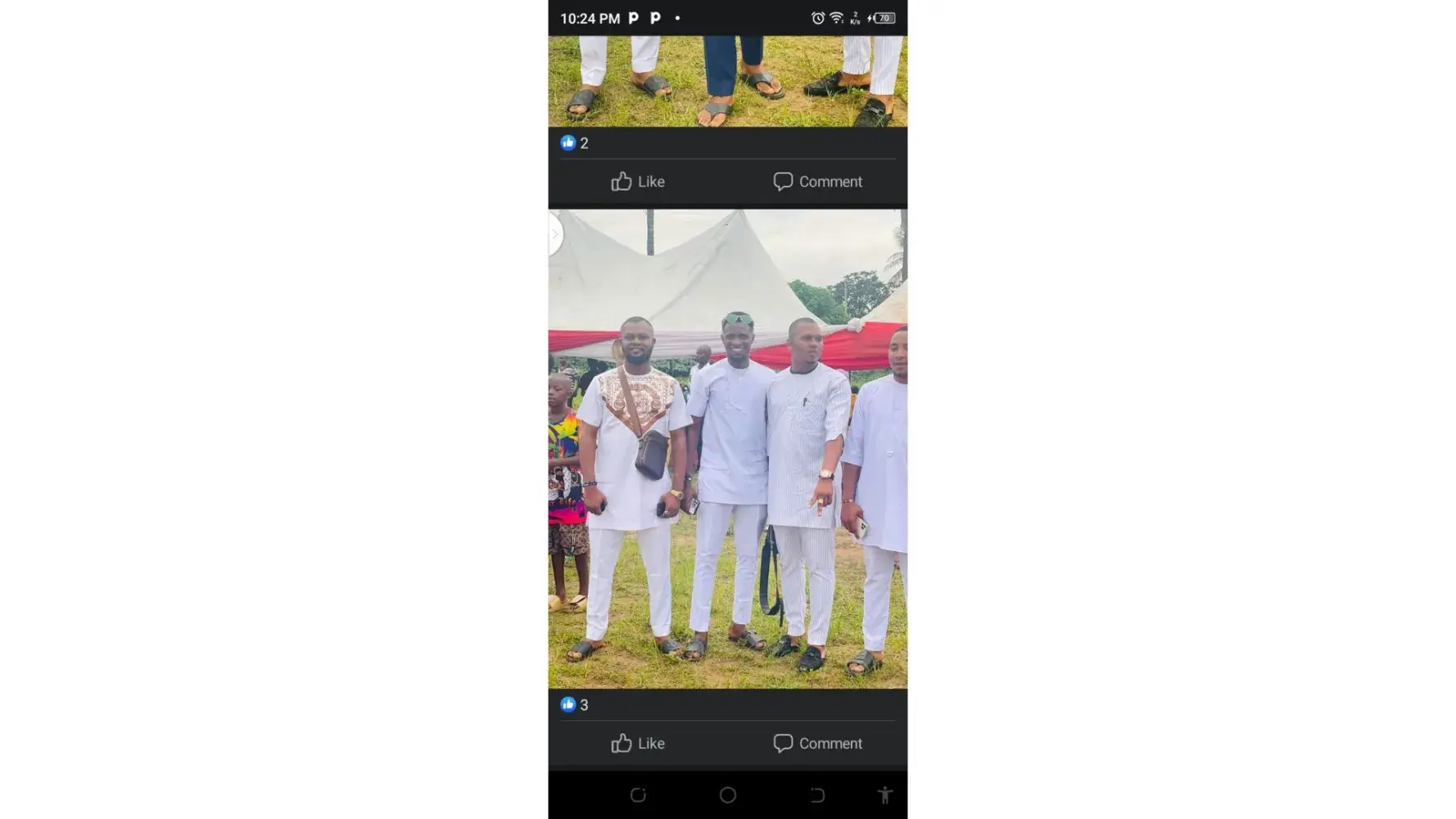Comment on the photo with 3 reactions
Image resolution: width=1456 pixels, height=819 pixels.
(x=817, y=743)
